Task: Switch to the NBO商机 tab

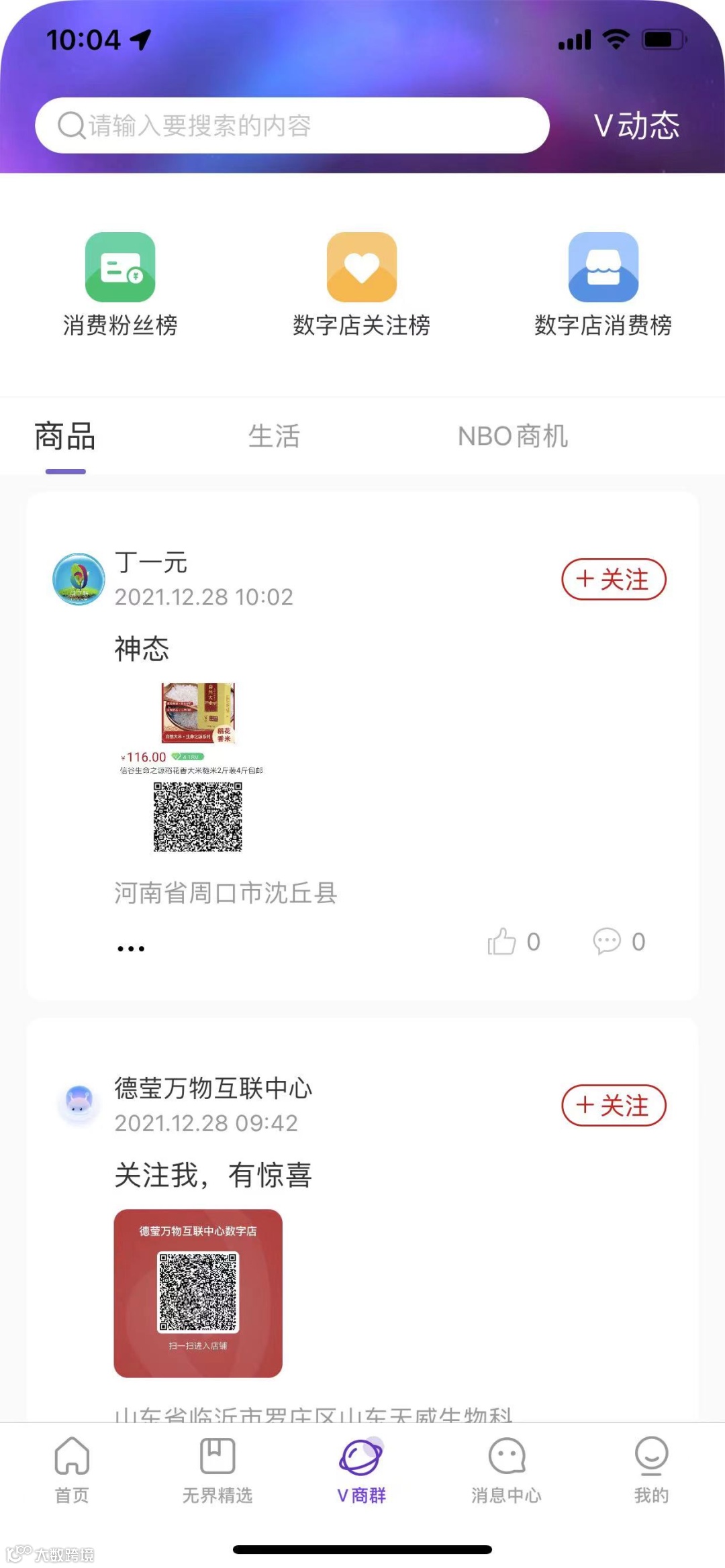Action: click(x=513, y=437)
